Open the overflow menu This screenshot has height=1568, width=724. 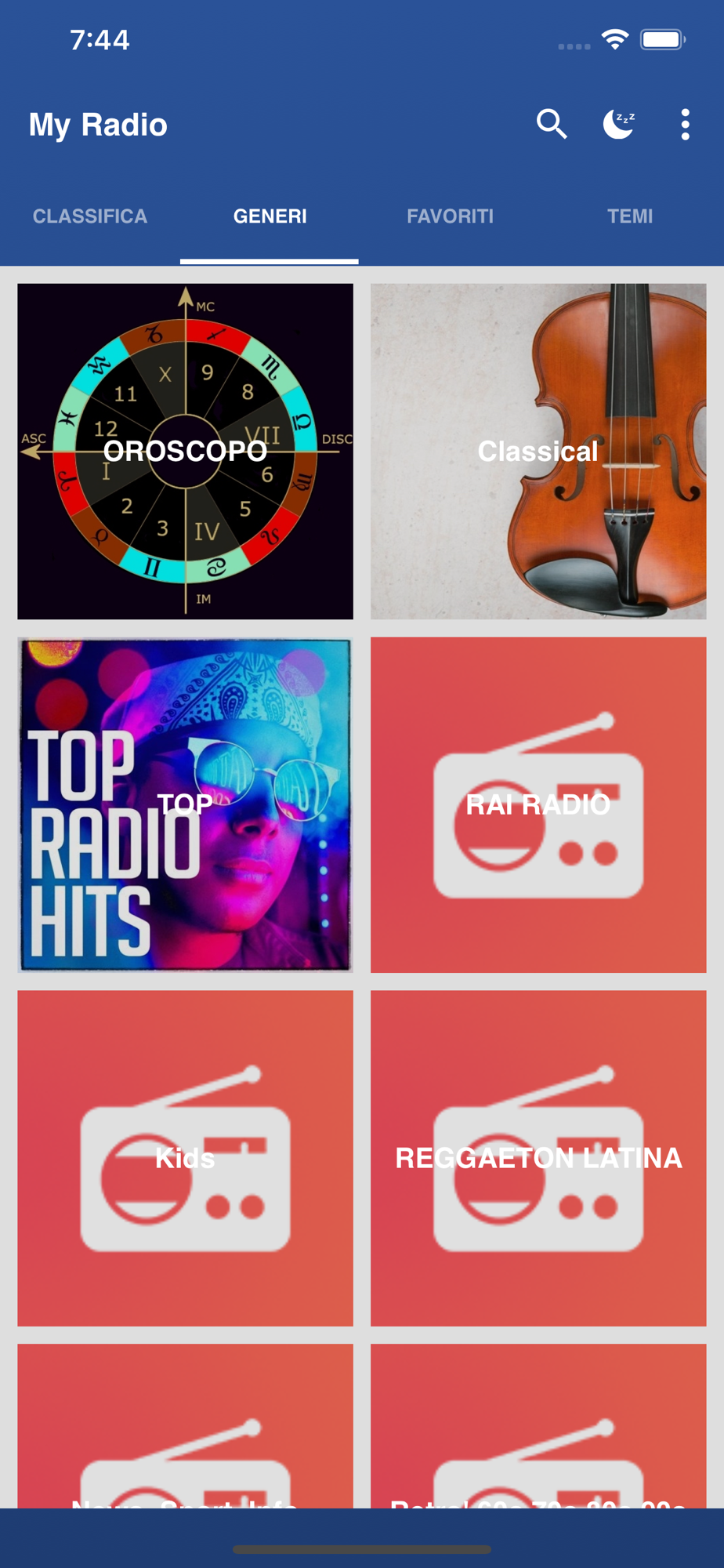[685, 125]
